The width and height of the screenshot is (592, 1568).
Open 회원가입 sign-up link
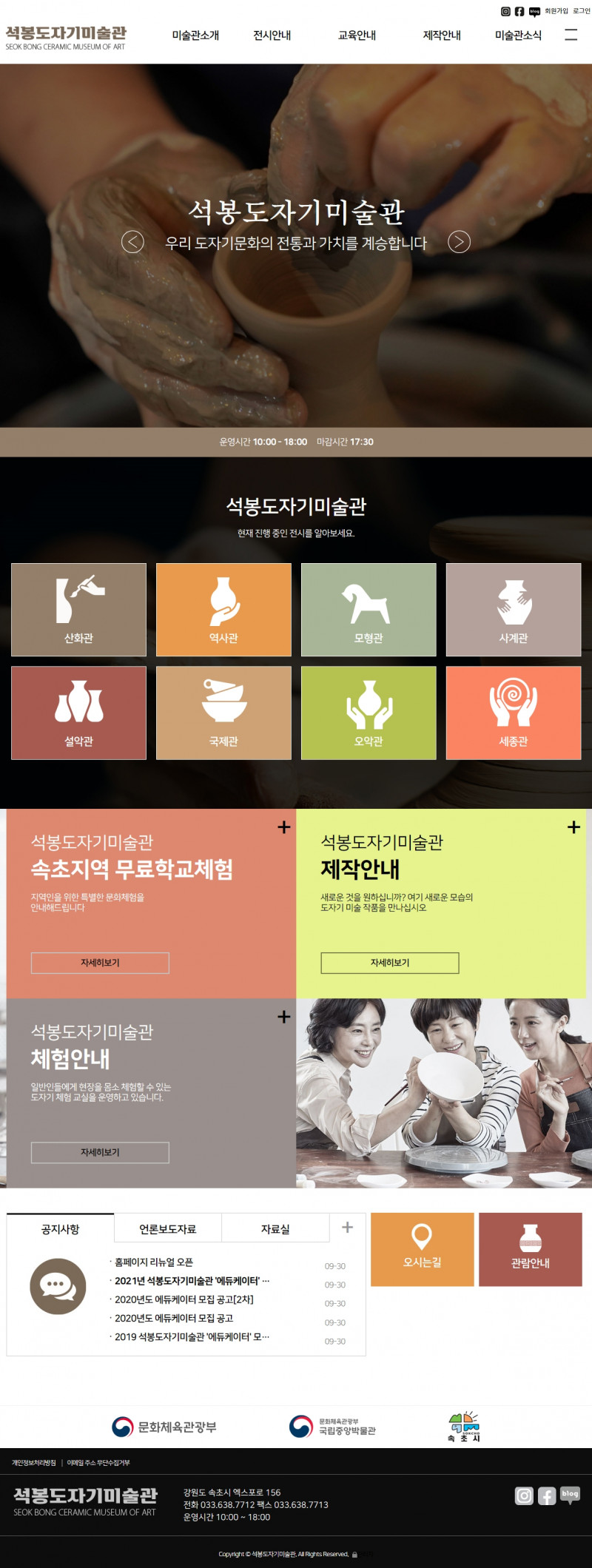(556, 11)
